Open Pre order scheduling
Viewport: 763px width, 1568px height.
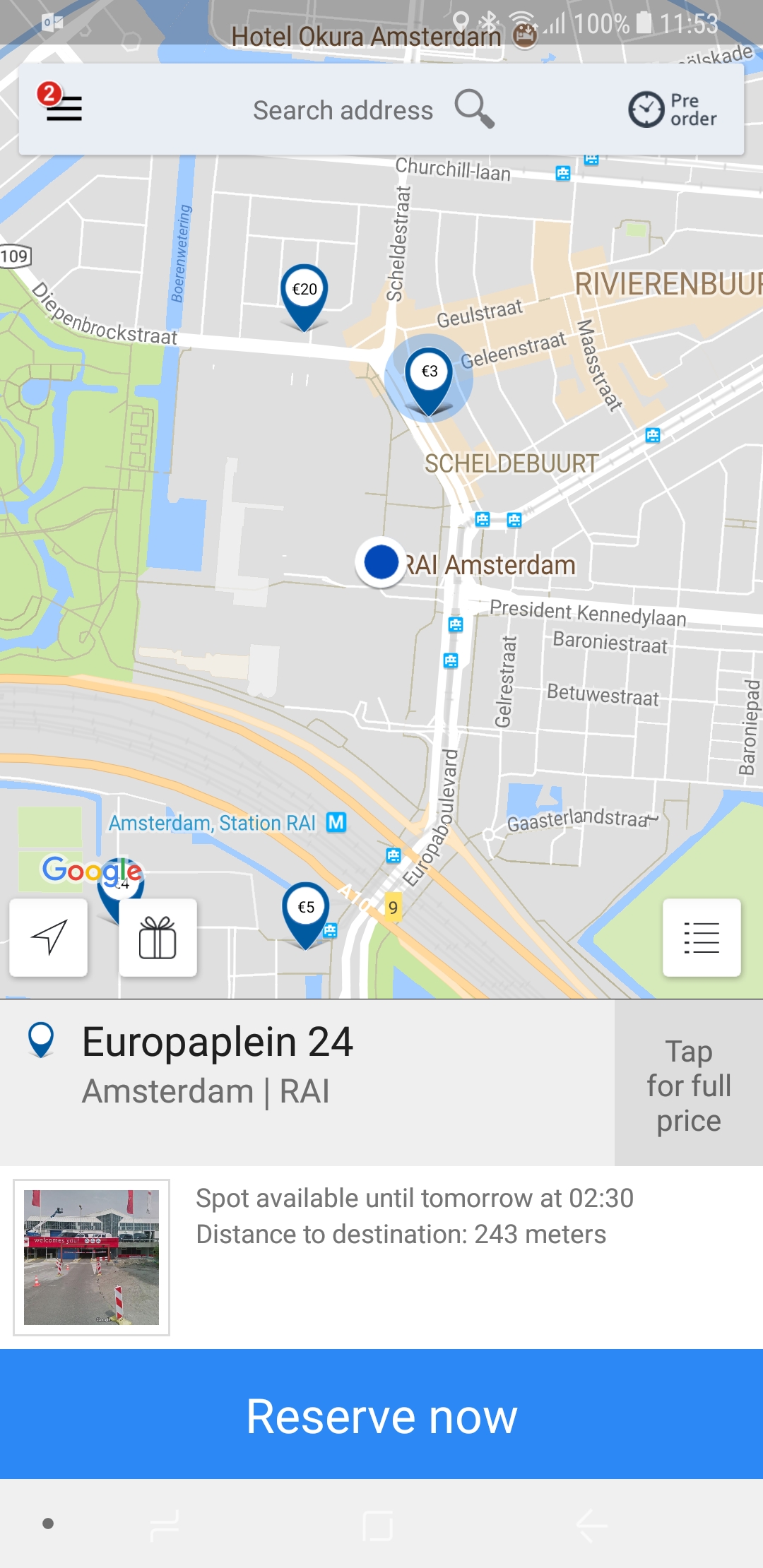click(x=673, y=109)
